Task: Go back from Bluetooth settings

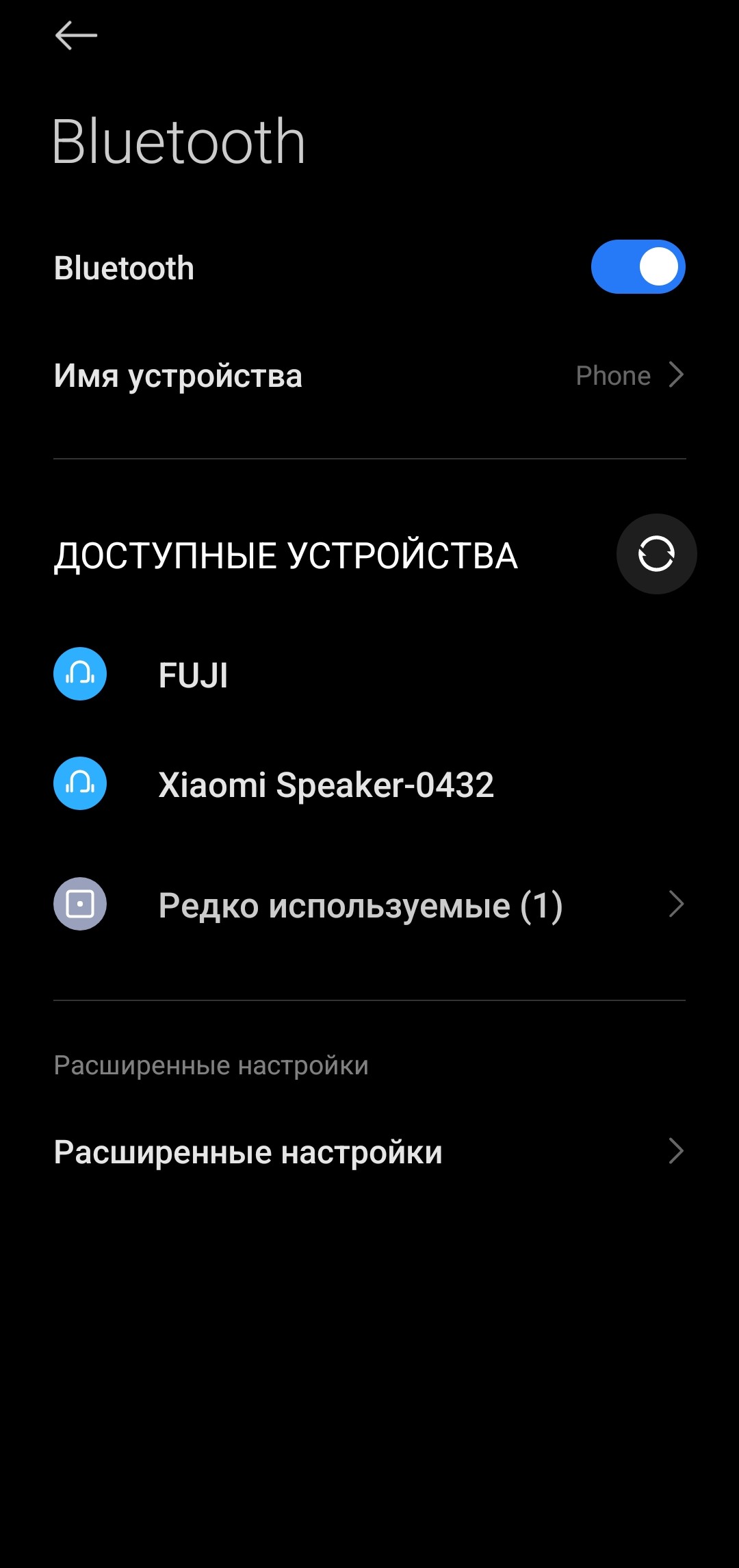Action: point(76,36)
